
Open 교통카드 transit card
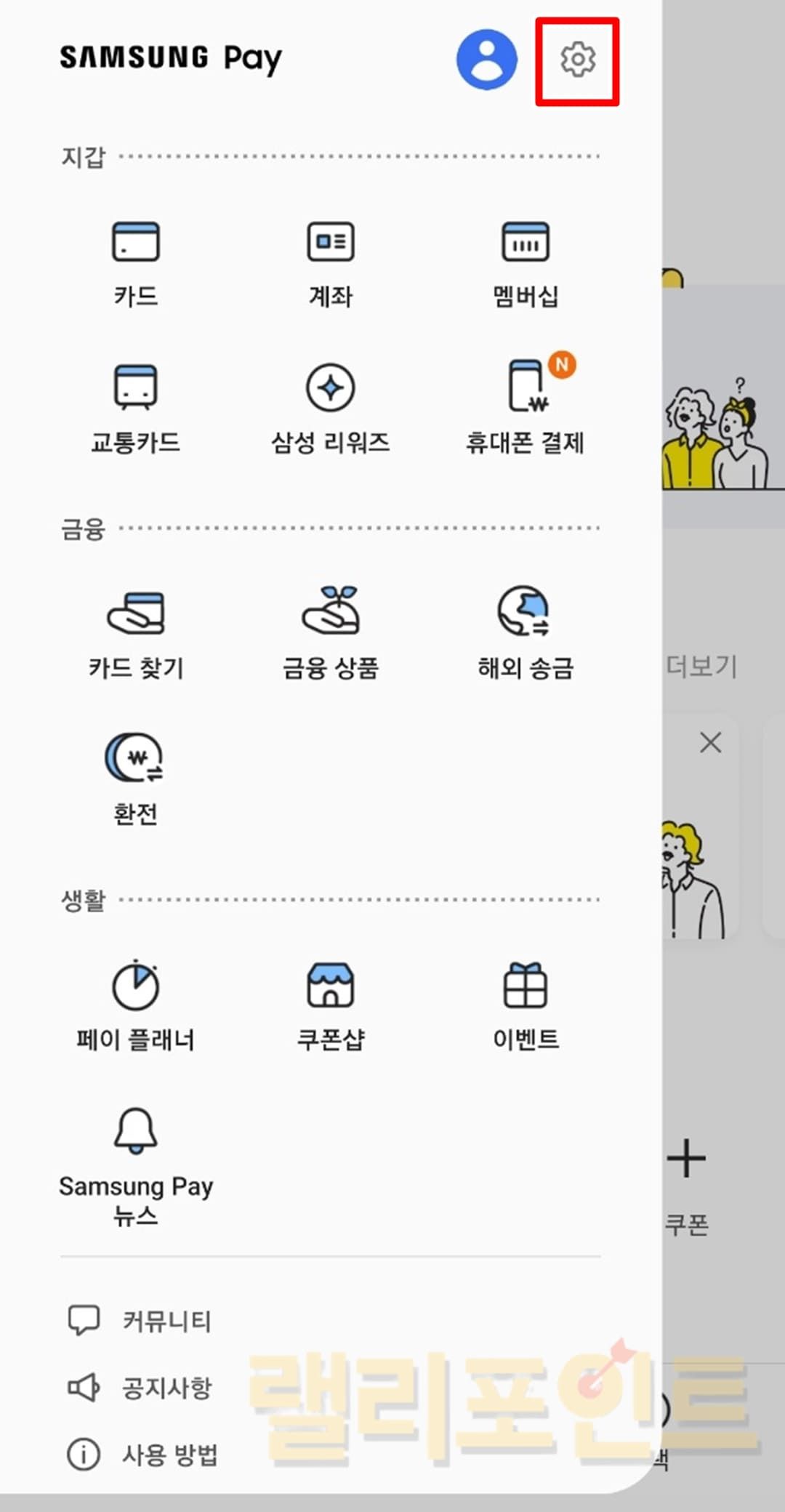(x=135, y=409)
